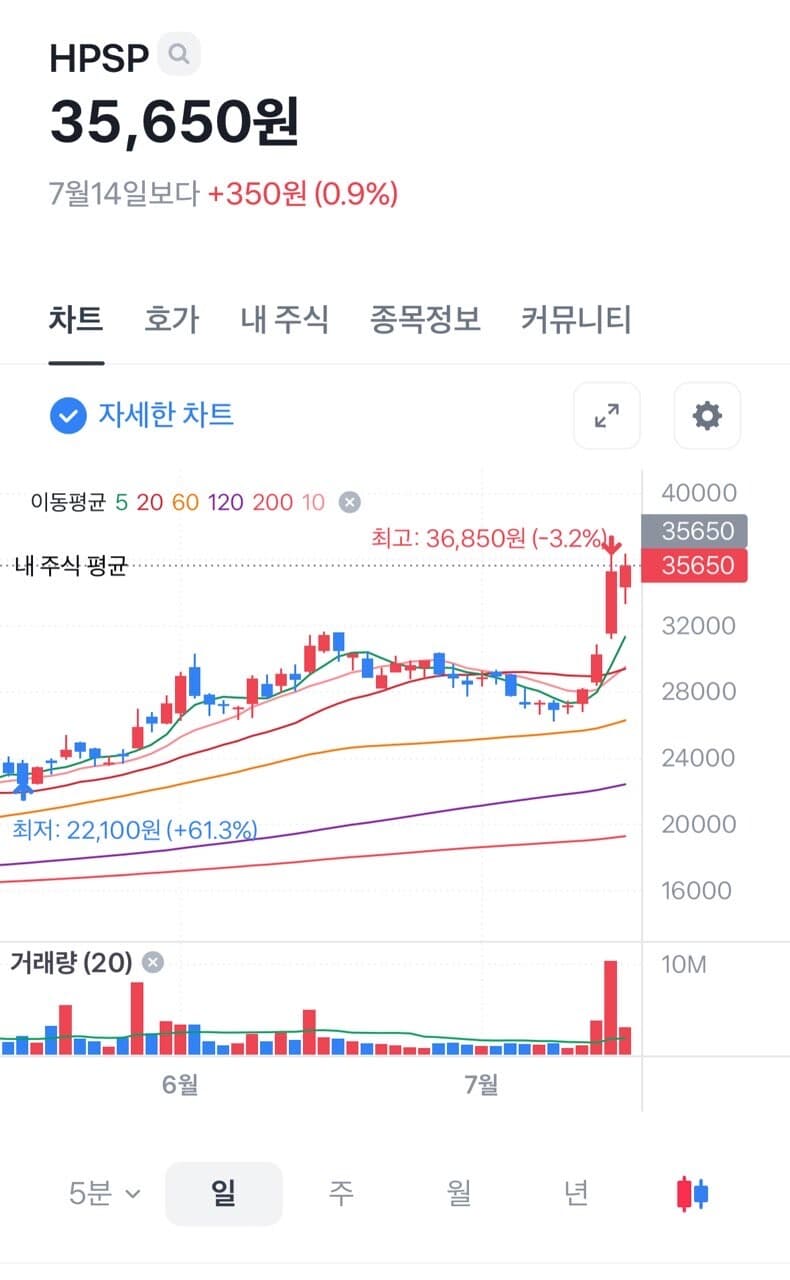Open the 커뮤니티 tab

coord(575,318)
